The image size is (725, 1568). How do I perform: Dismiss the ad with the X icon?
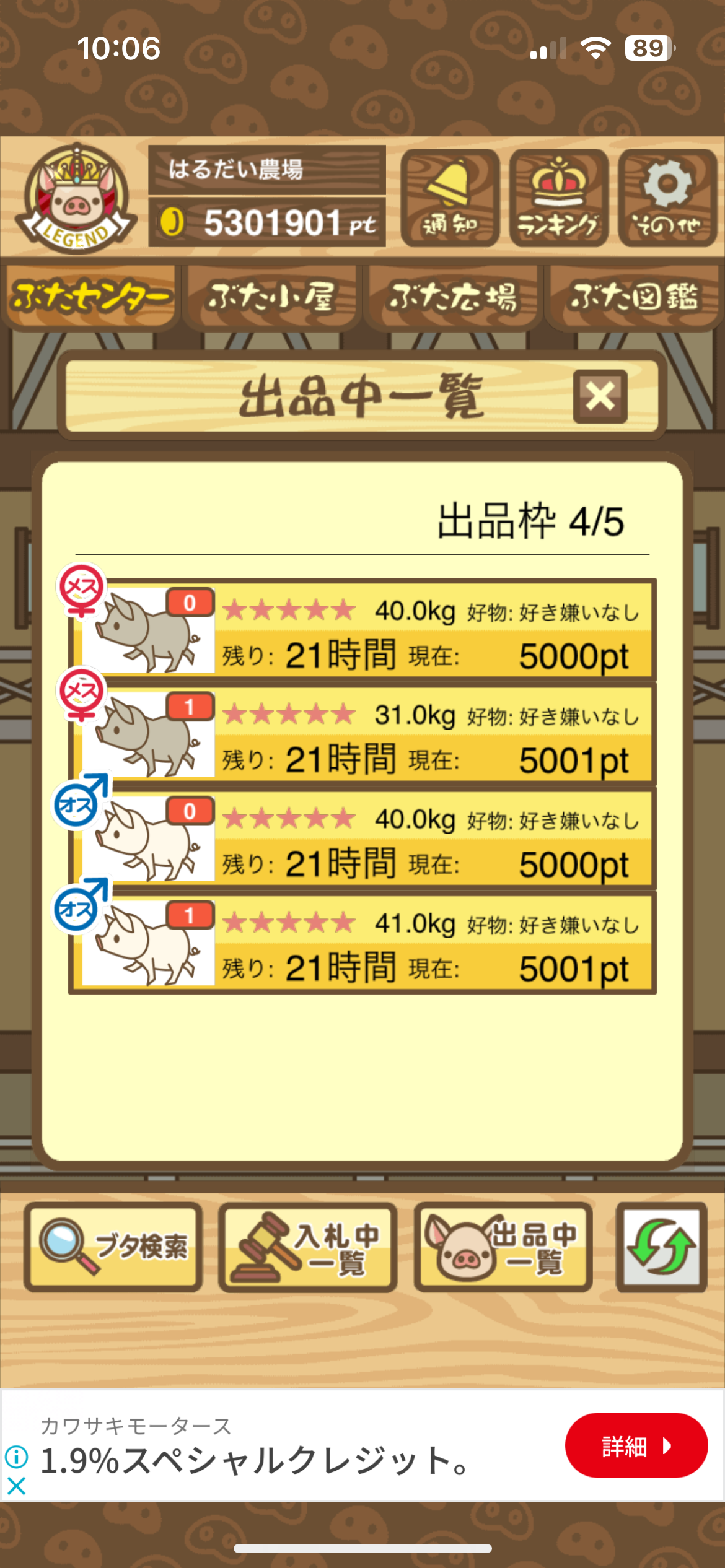click(x=17, y=1486)
